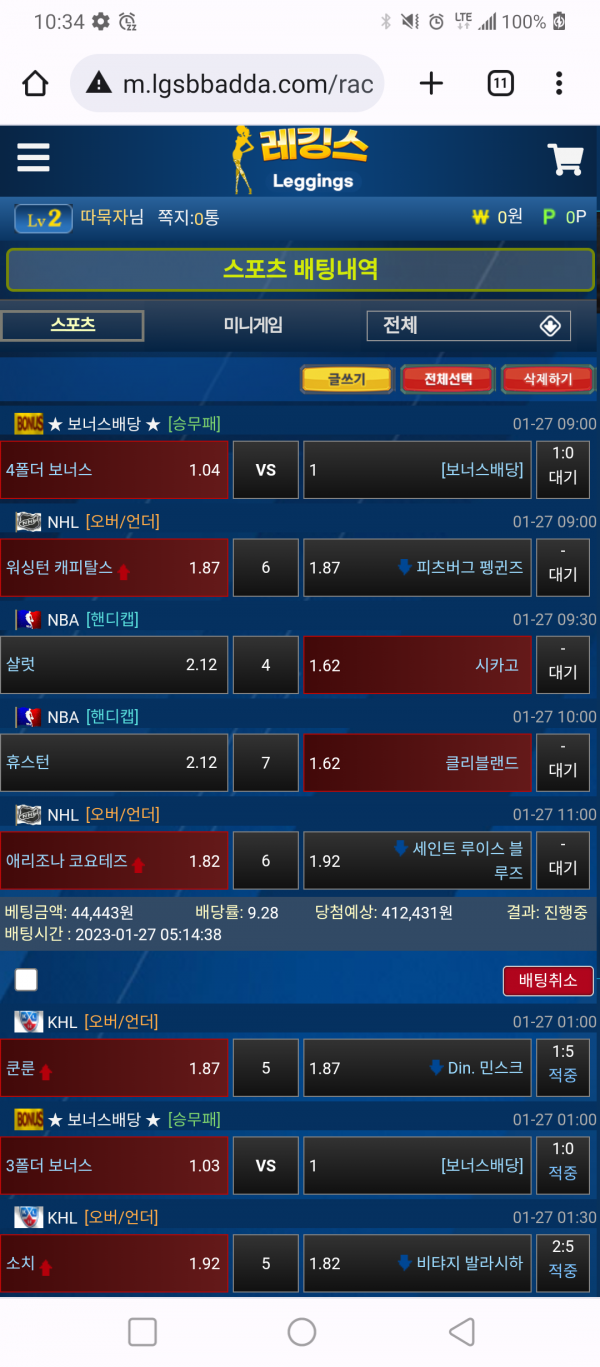Open the browser tab switcher
Image resolution: width=600 pixels, height=1367 pixels.
[500, 83]
